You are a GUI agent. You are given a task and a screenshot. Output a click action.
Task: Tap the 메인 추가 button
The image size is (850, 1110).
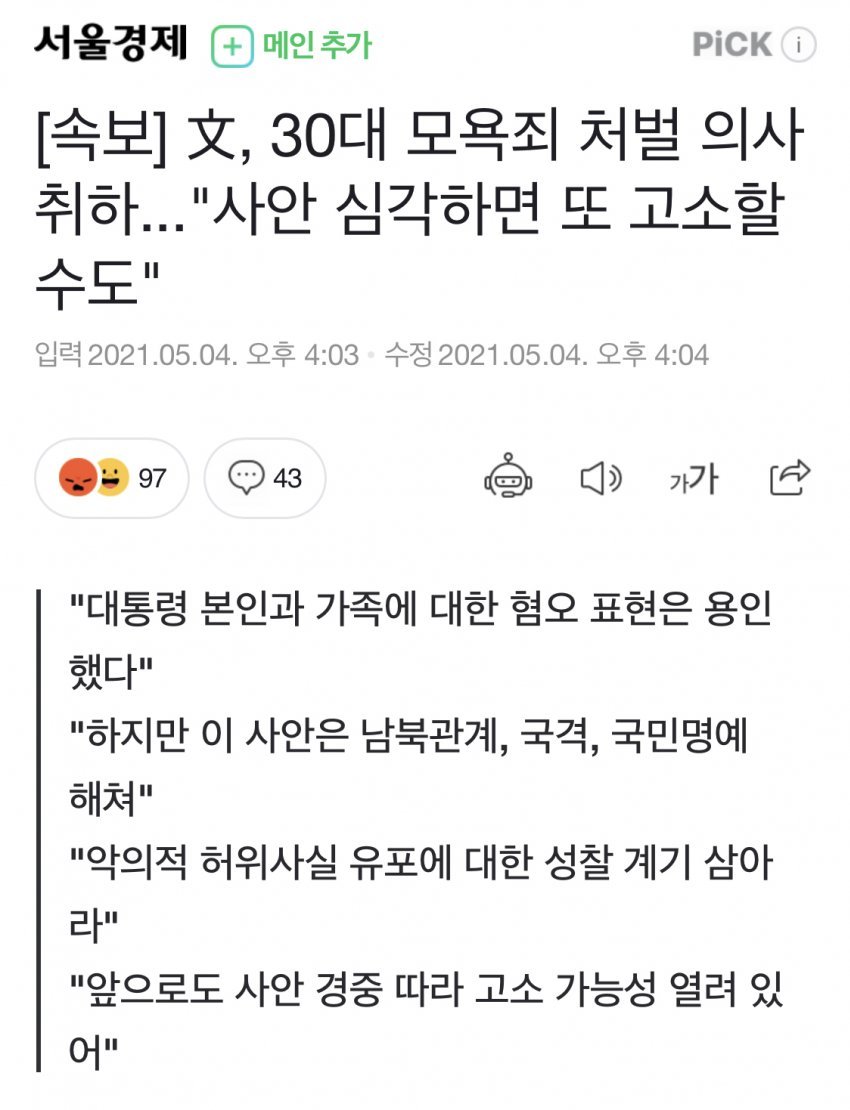pos(293,45)
